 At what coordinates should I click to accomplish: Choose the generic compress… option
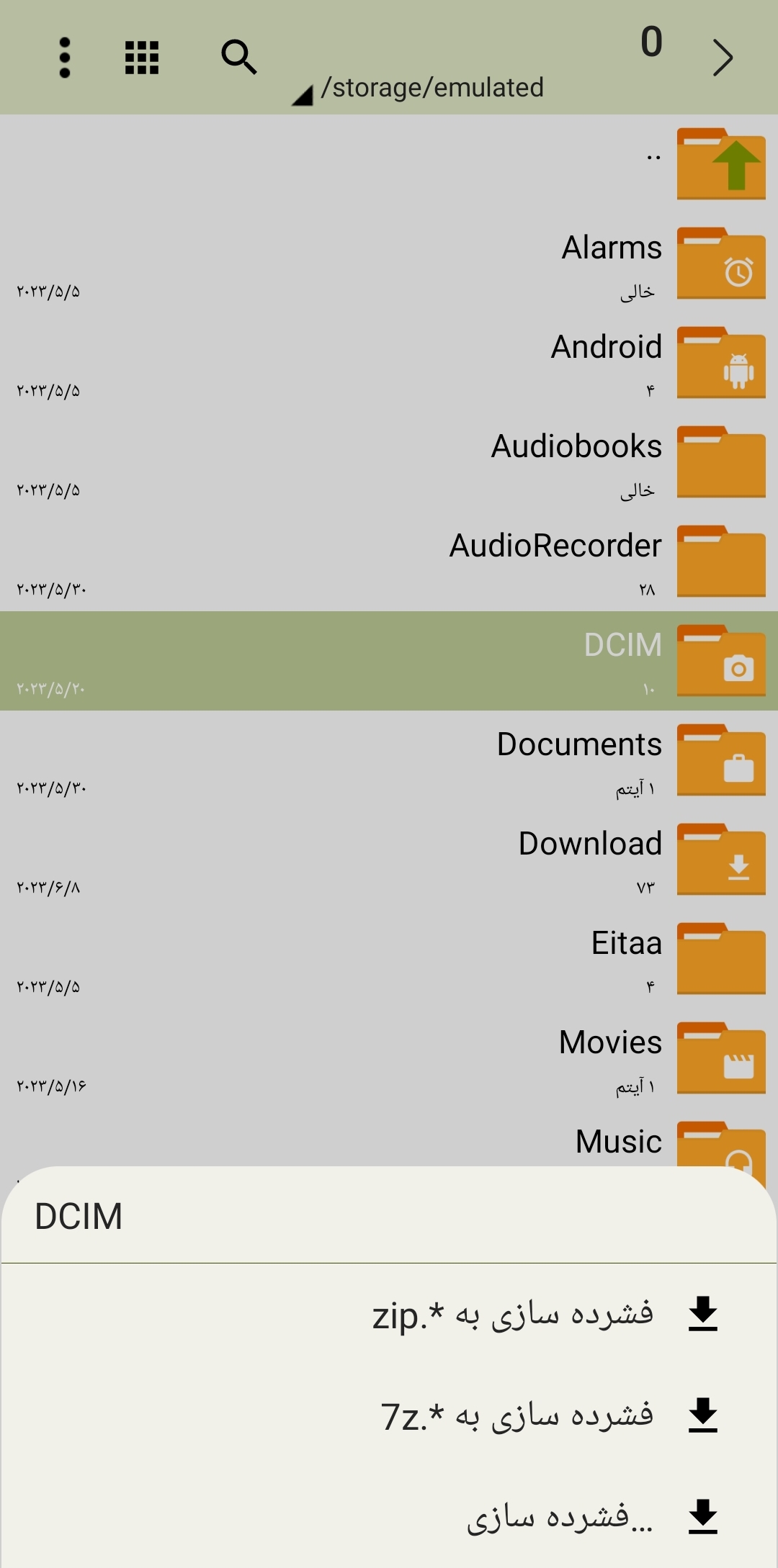coord(389,1518)
